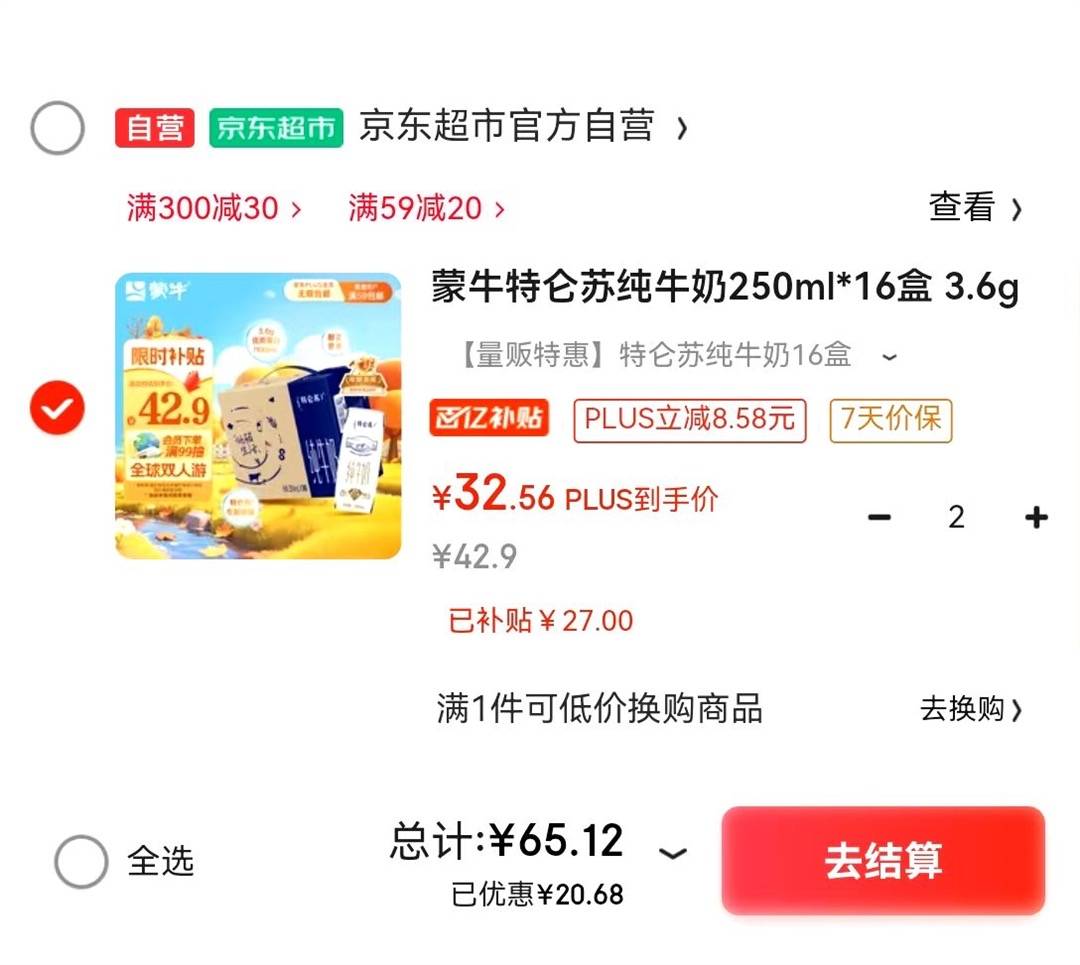
Task: Toggle the 全选 select-all checkbox
Action: click(x=81, y=861)
